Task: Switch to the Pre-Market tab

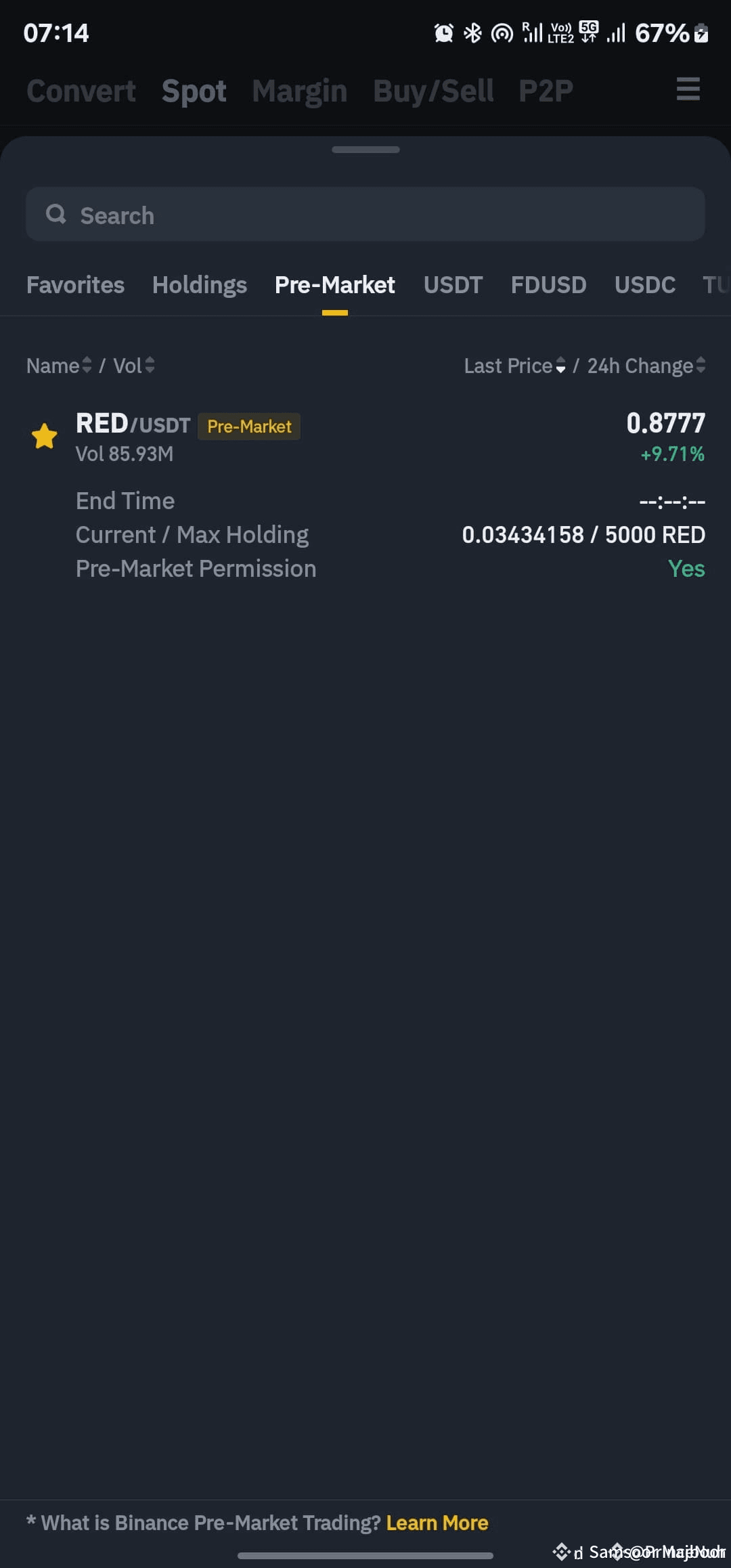Action: click(334, 284)
